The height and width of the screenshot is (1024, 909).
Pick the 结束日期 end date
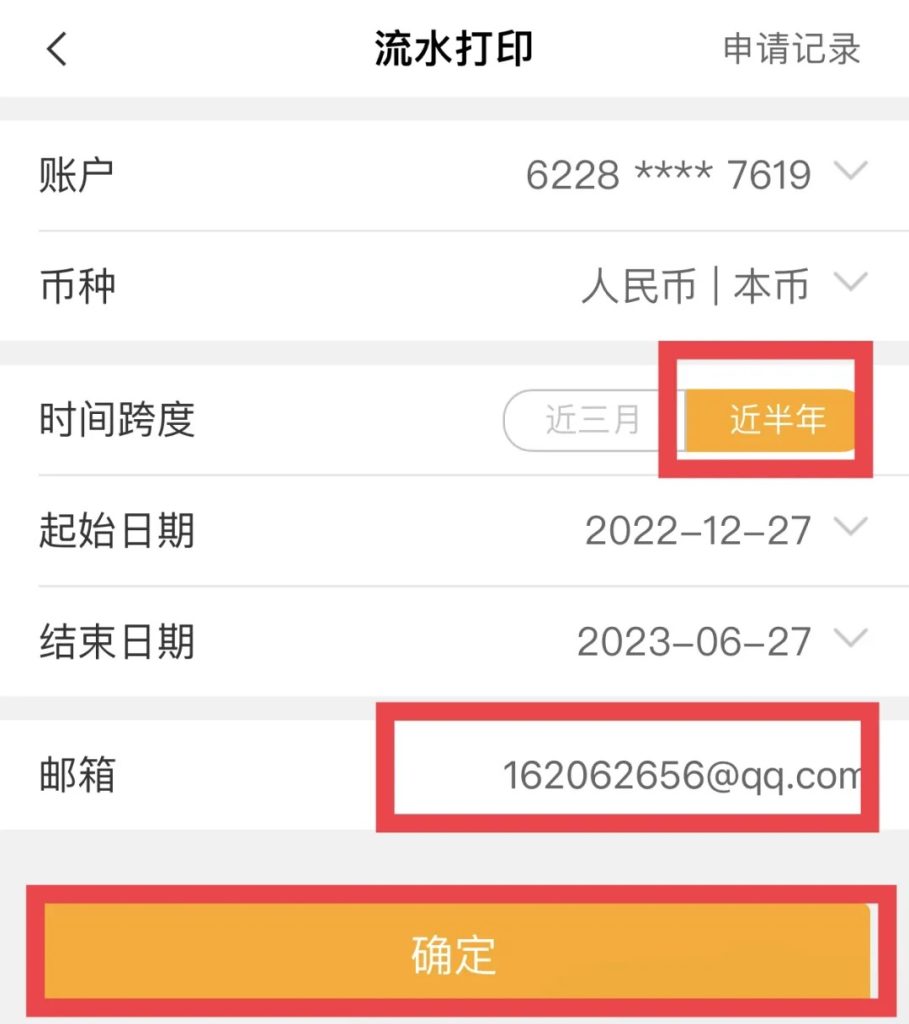pos(850,638)
